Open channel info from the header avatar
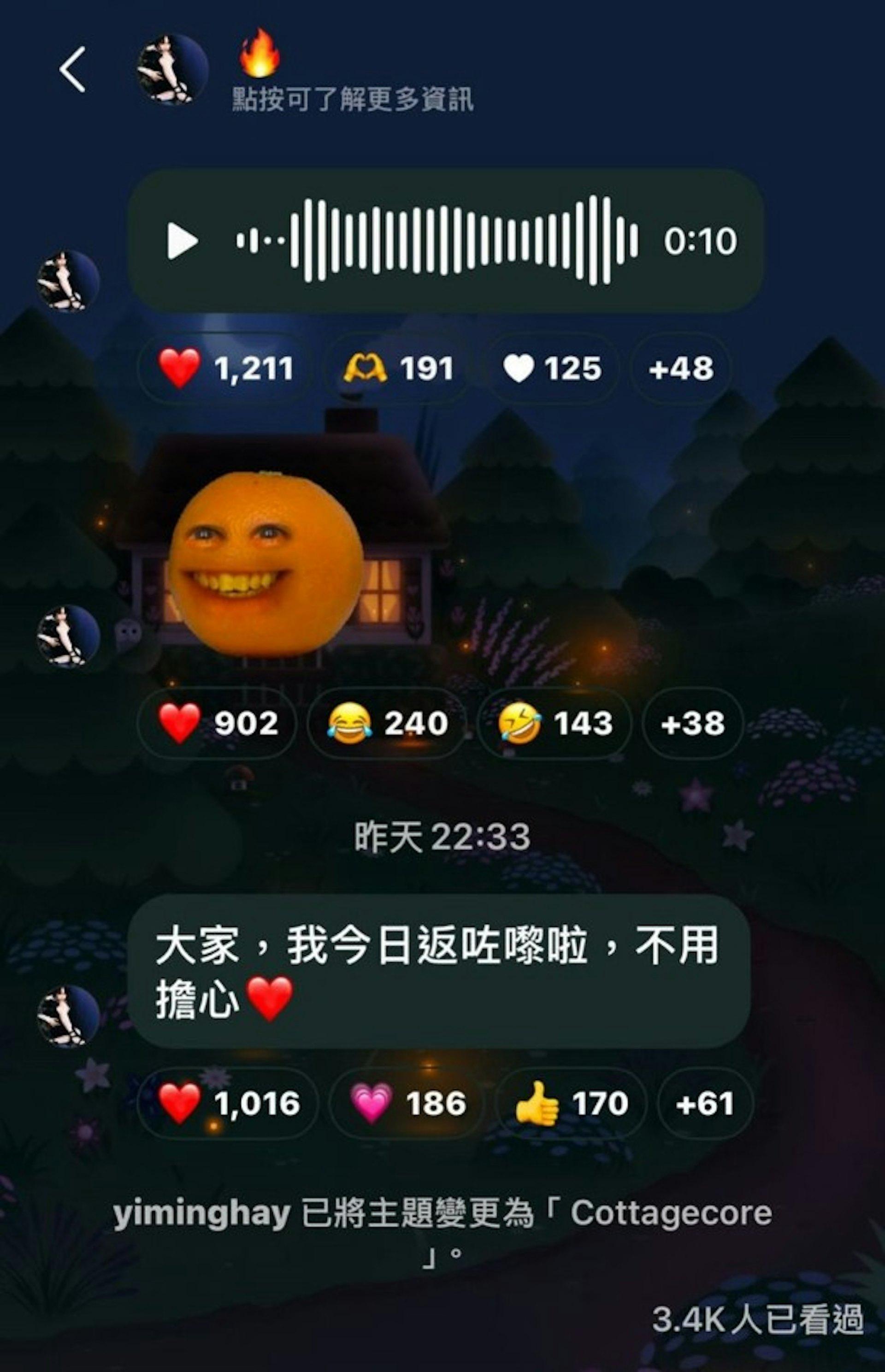 coord(172,70)
